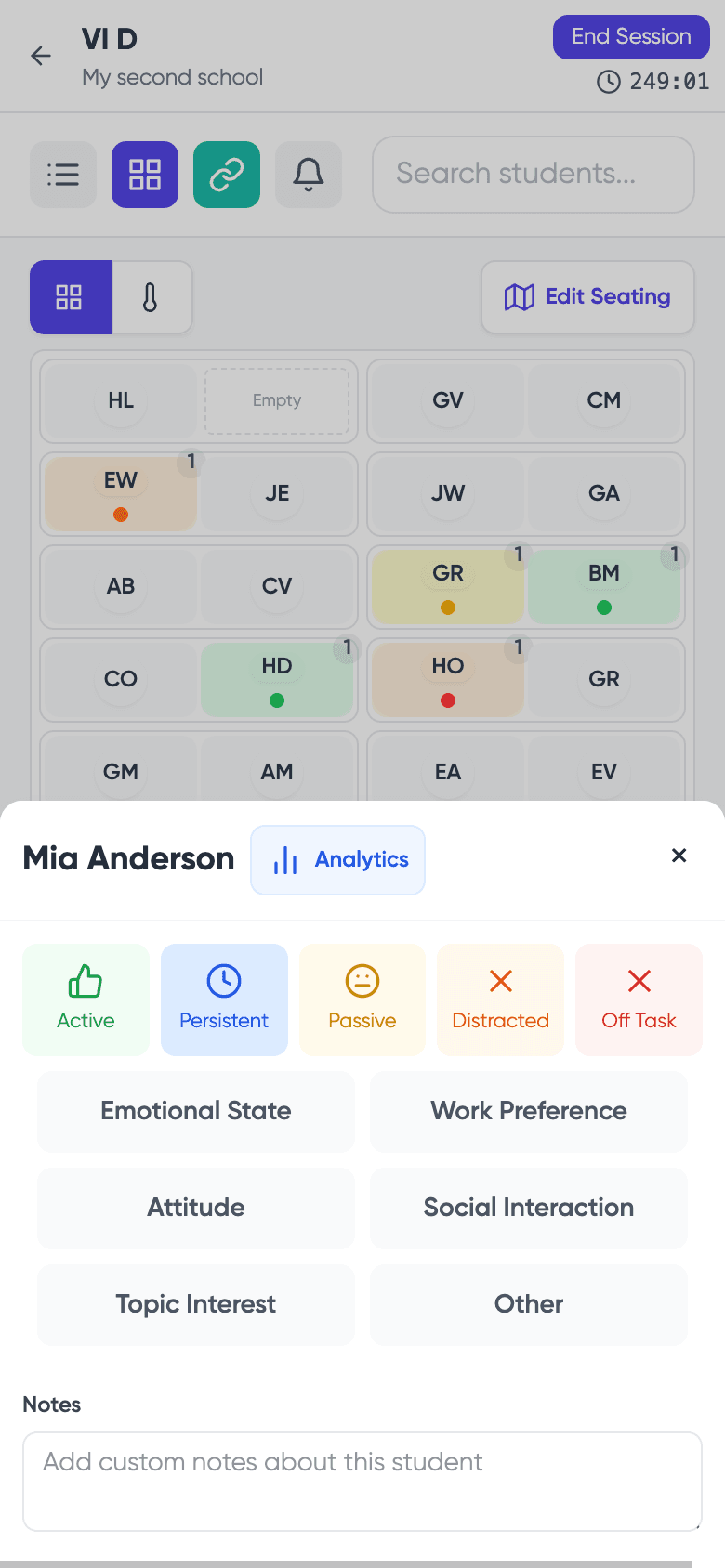Image resolution: width=725 pixels, height=1568 pixels.
Task: Select the Attitude menu item
Action: (195, 1209)
